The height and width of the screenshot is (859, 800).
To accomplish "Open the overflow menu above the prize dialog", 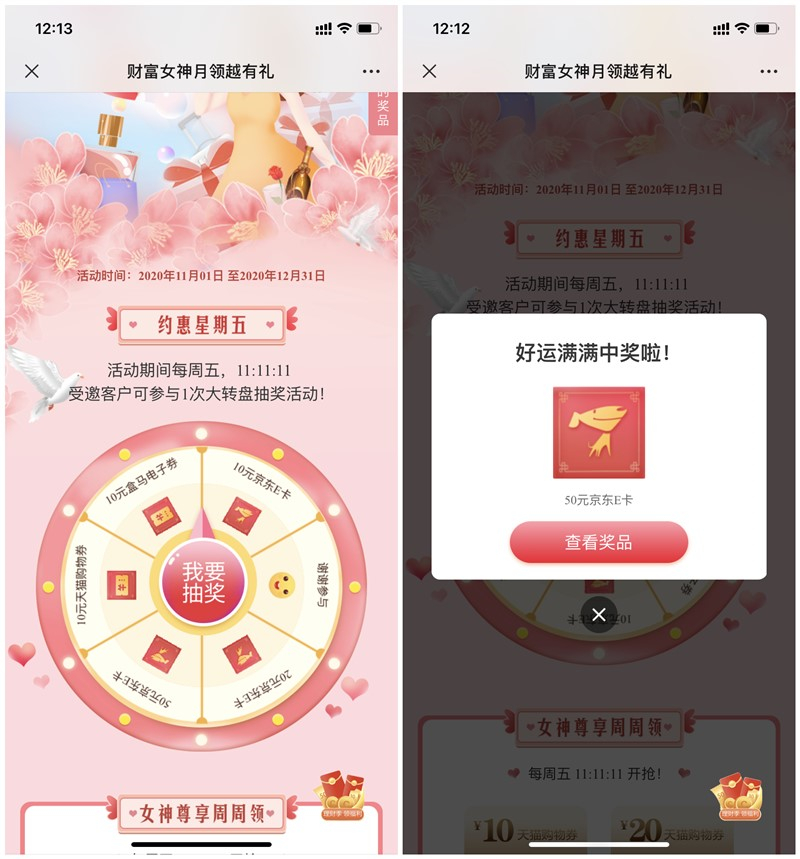I will (768, 71).
